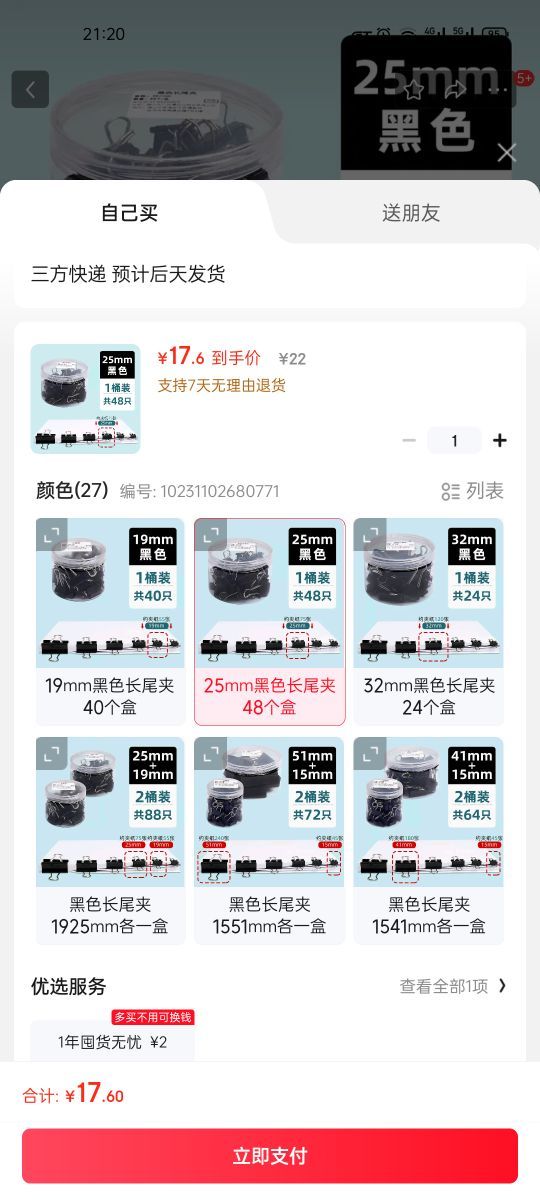Switch to the 送朋友 tab
Screen dimensions: 540x1200
[411, 213]
